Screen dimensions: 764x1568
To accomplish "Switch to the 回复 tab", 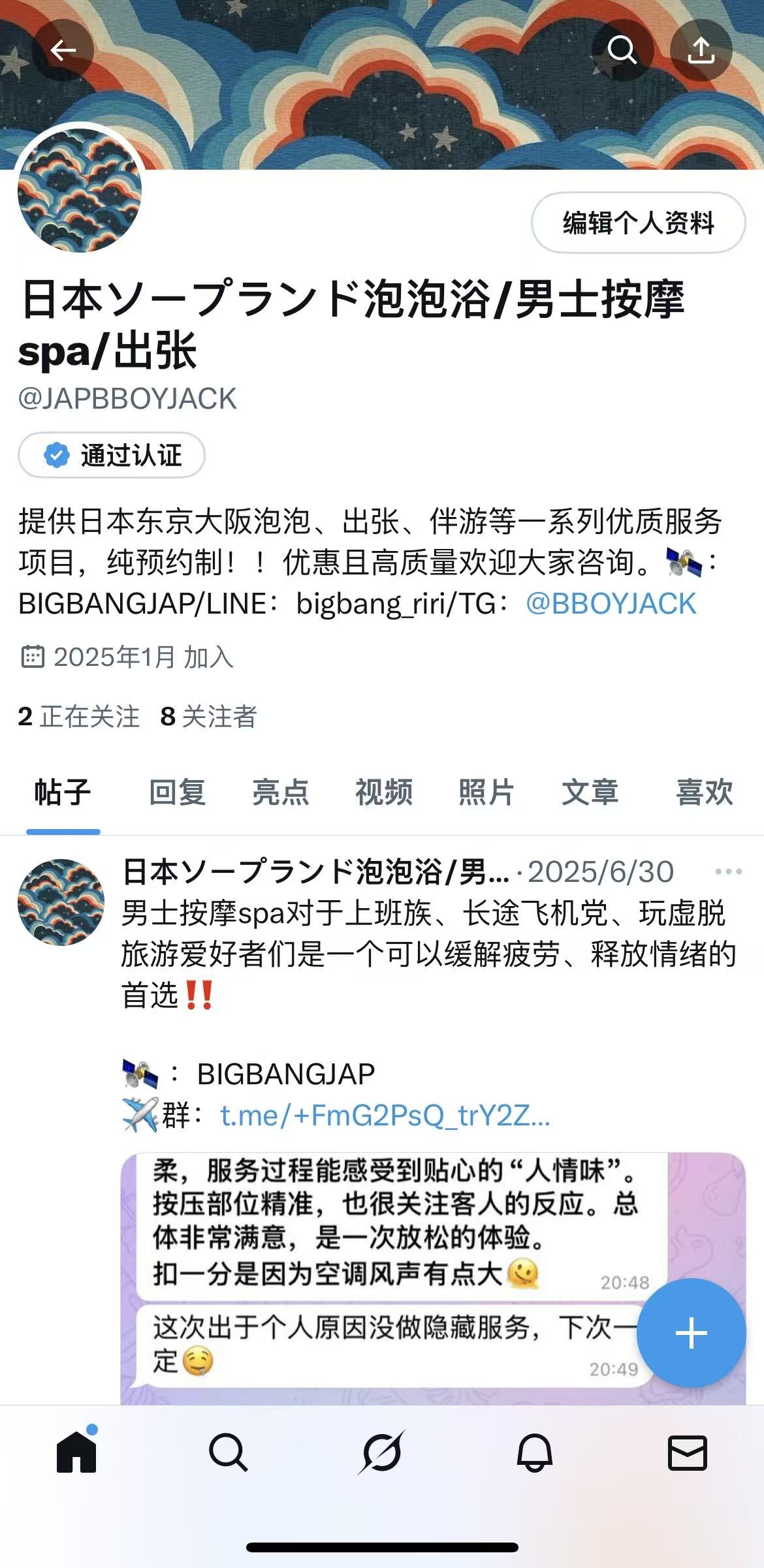I will coord(178,792).
